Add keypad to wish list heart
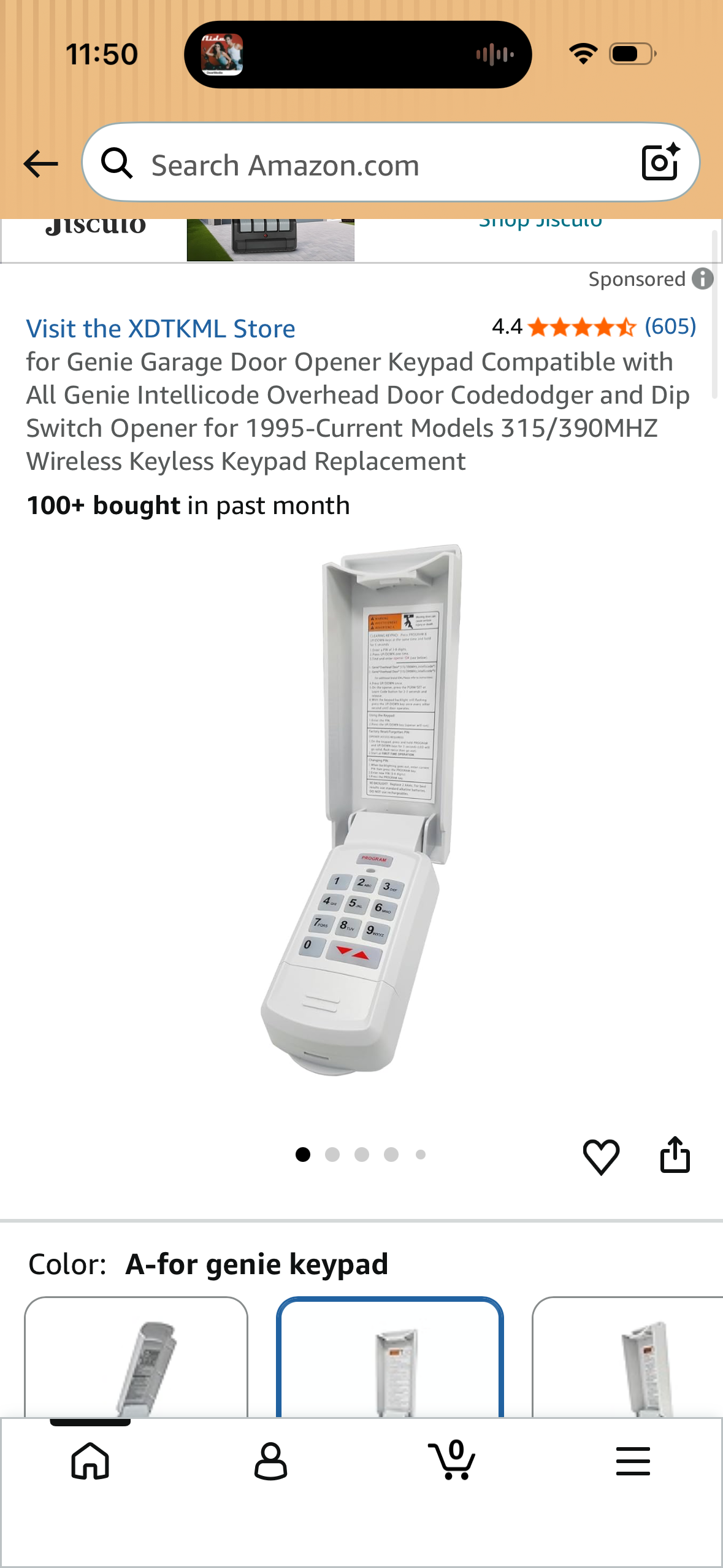723x1568 pixels. (600, 1156)
